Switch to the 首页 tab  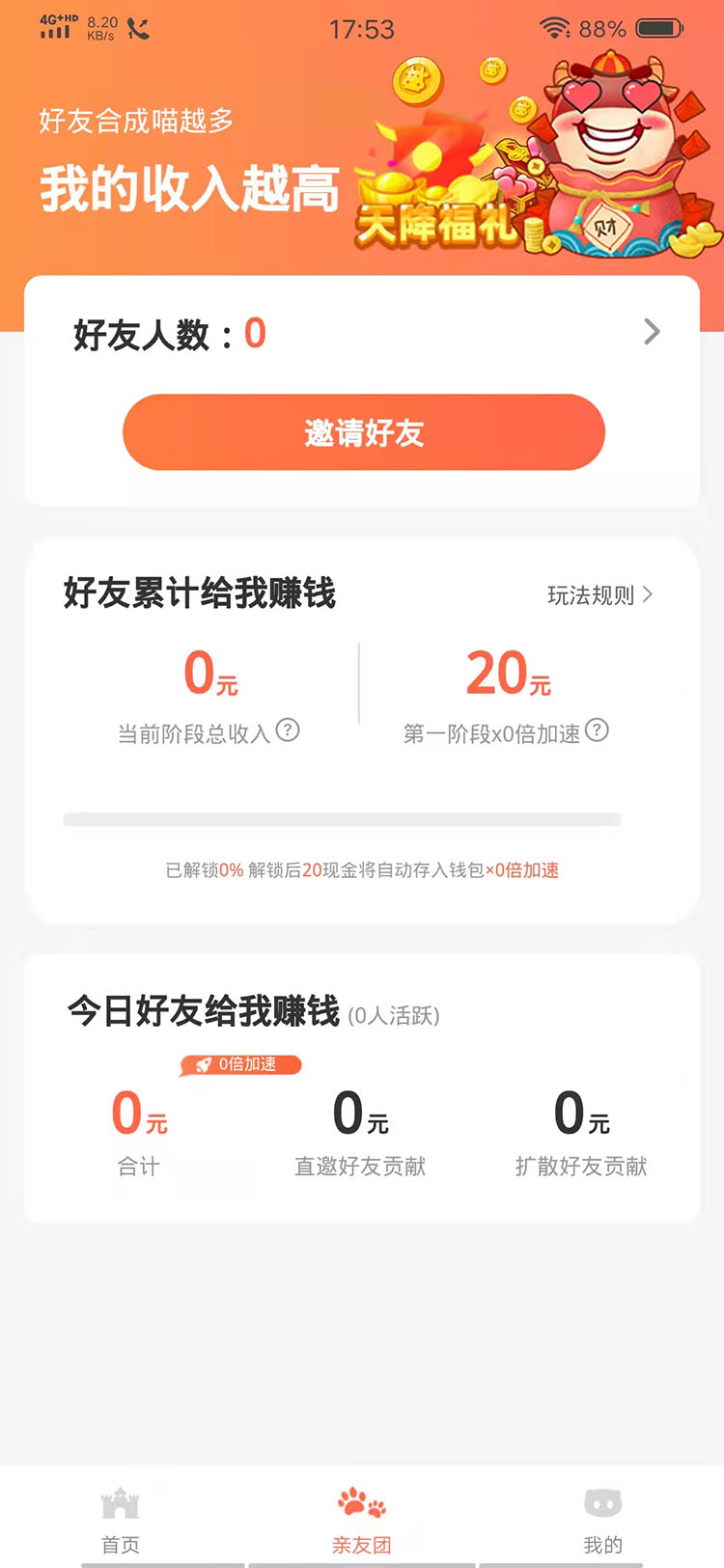point(121,1520)
